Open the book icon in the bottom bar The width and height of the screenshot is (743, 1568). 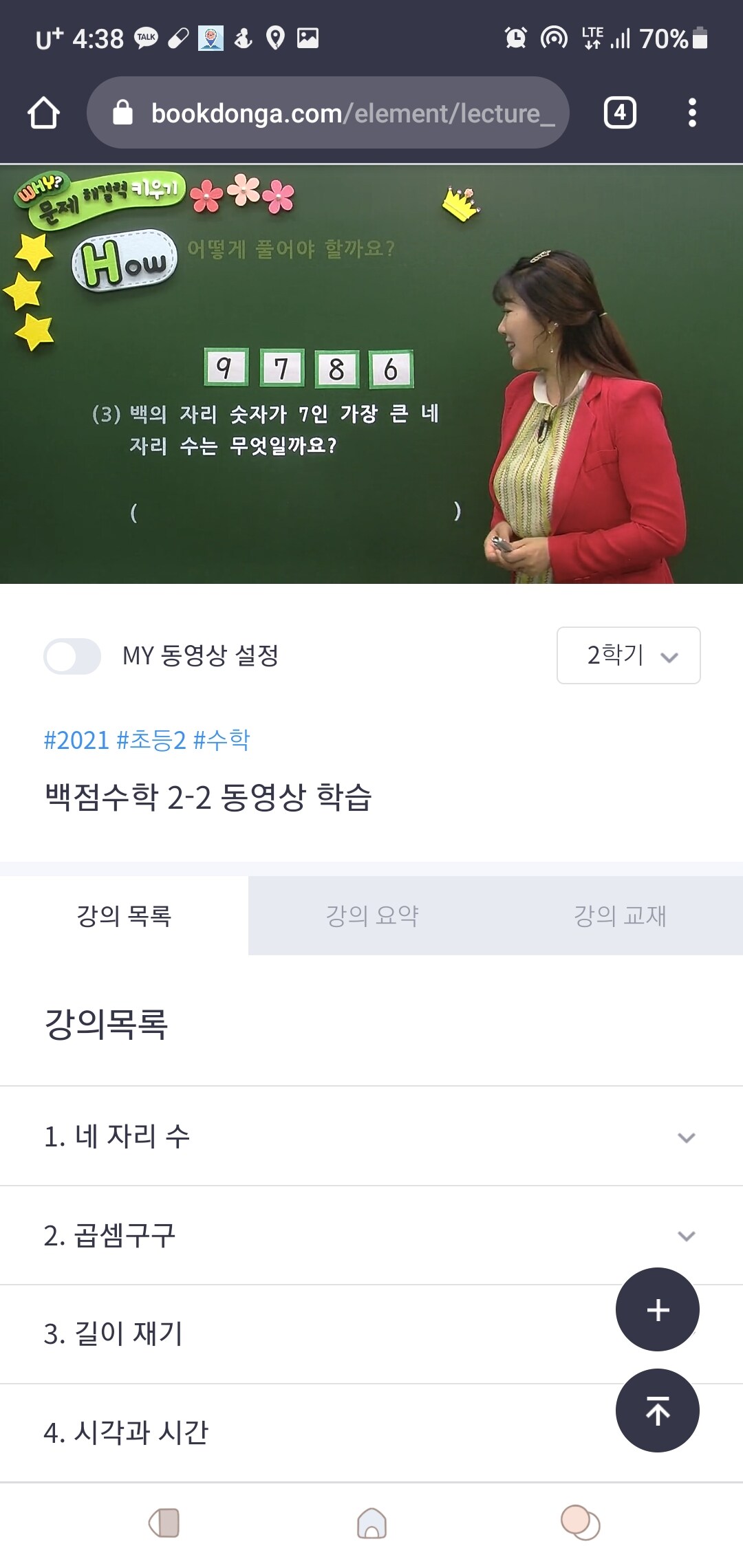point(164,1523)
